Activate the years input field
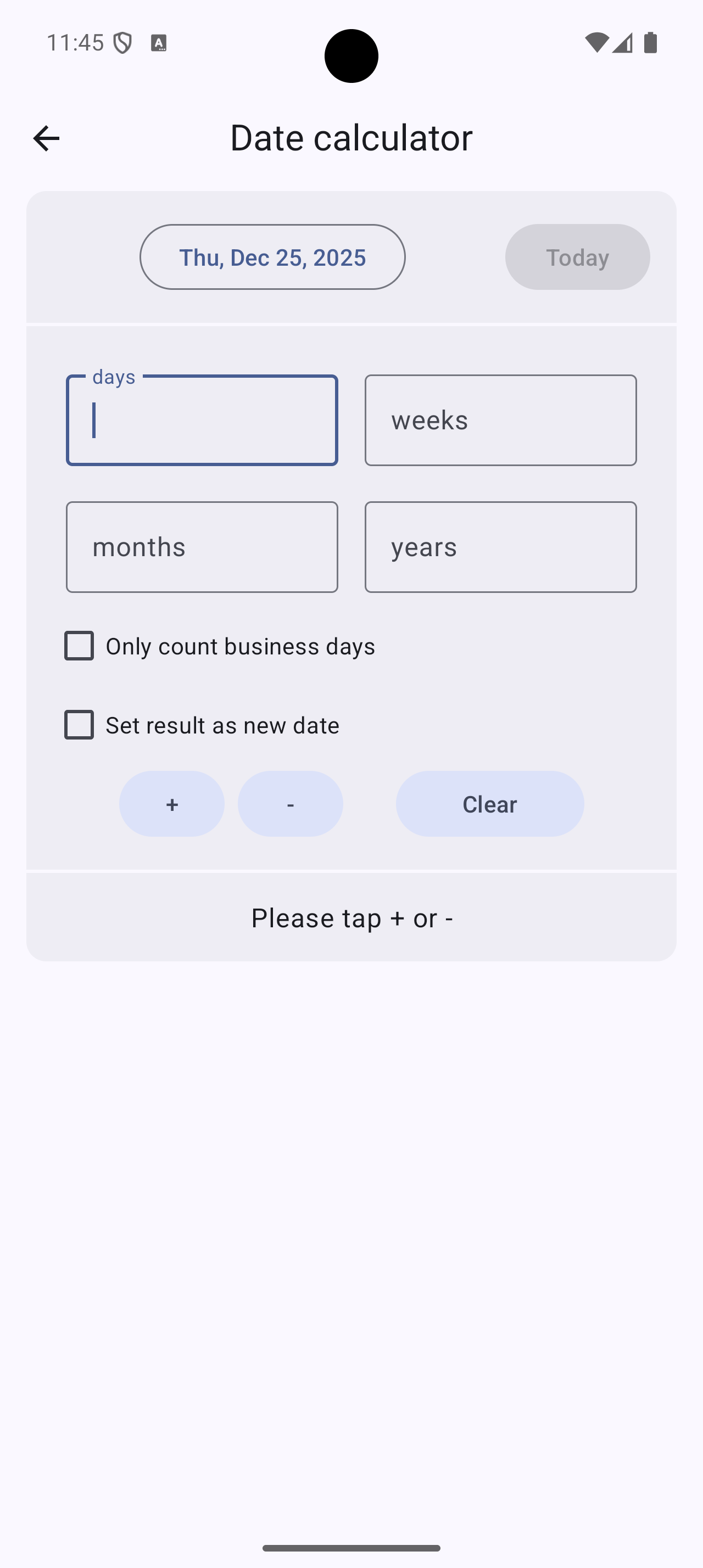 [x=500, y=547]
